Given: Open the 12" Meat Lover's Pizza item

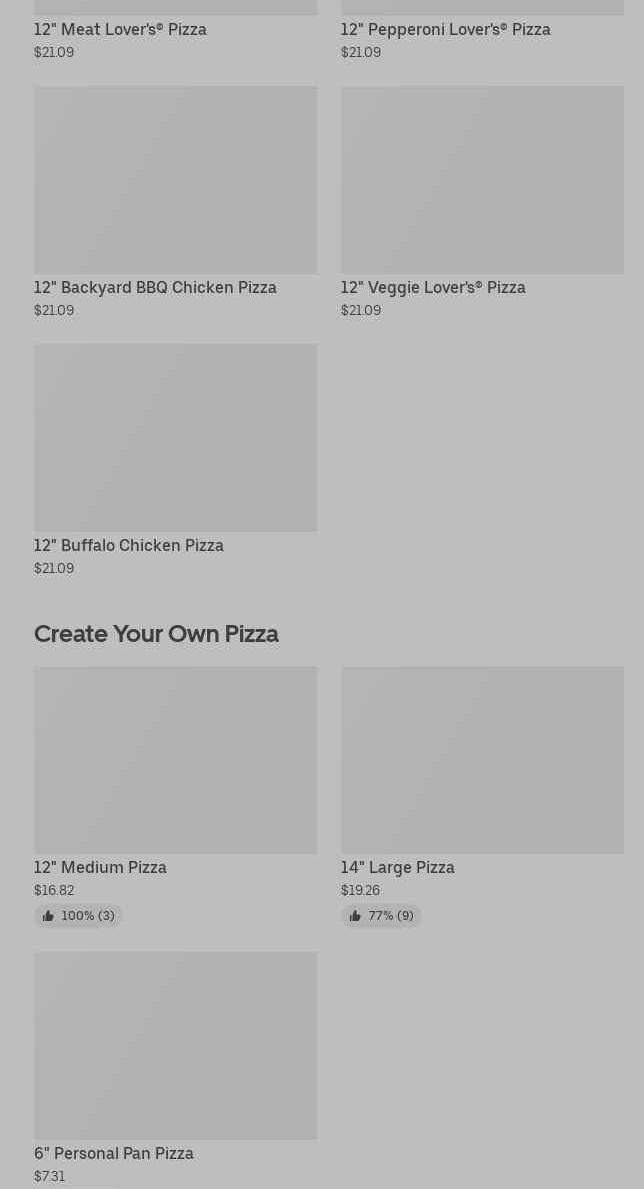Looking at the screenshot, I should pos(120,30).
